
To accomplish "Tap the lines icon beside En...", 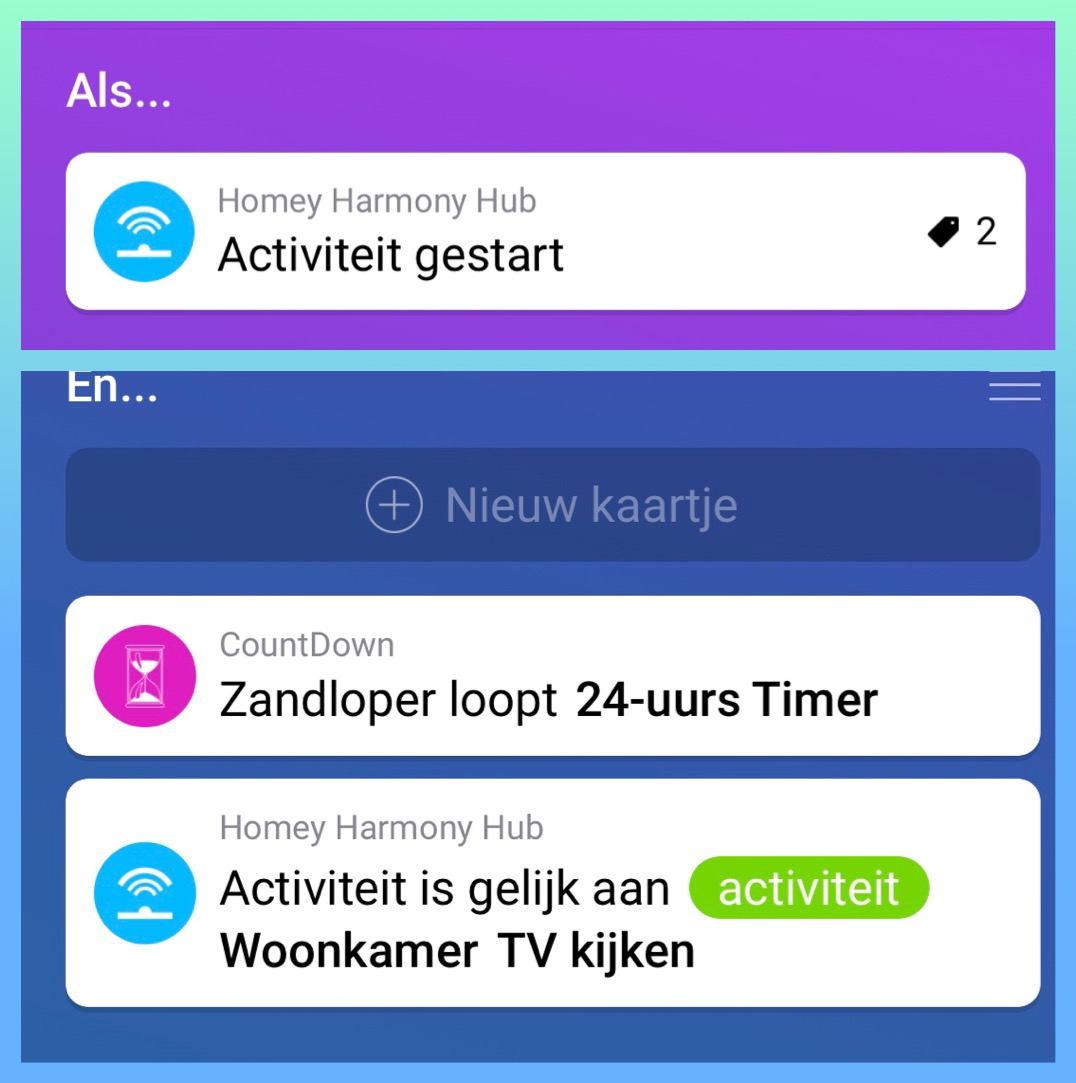I will (1014, 388).
